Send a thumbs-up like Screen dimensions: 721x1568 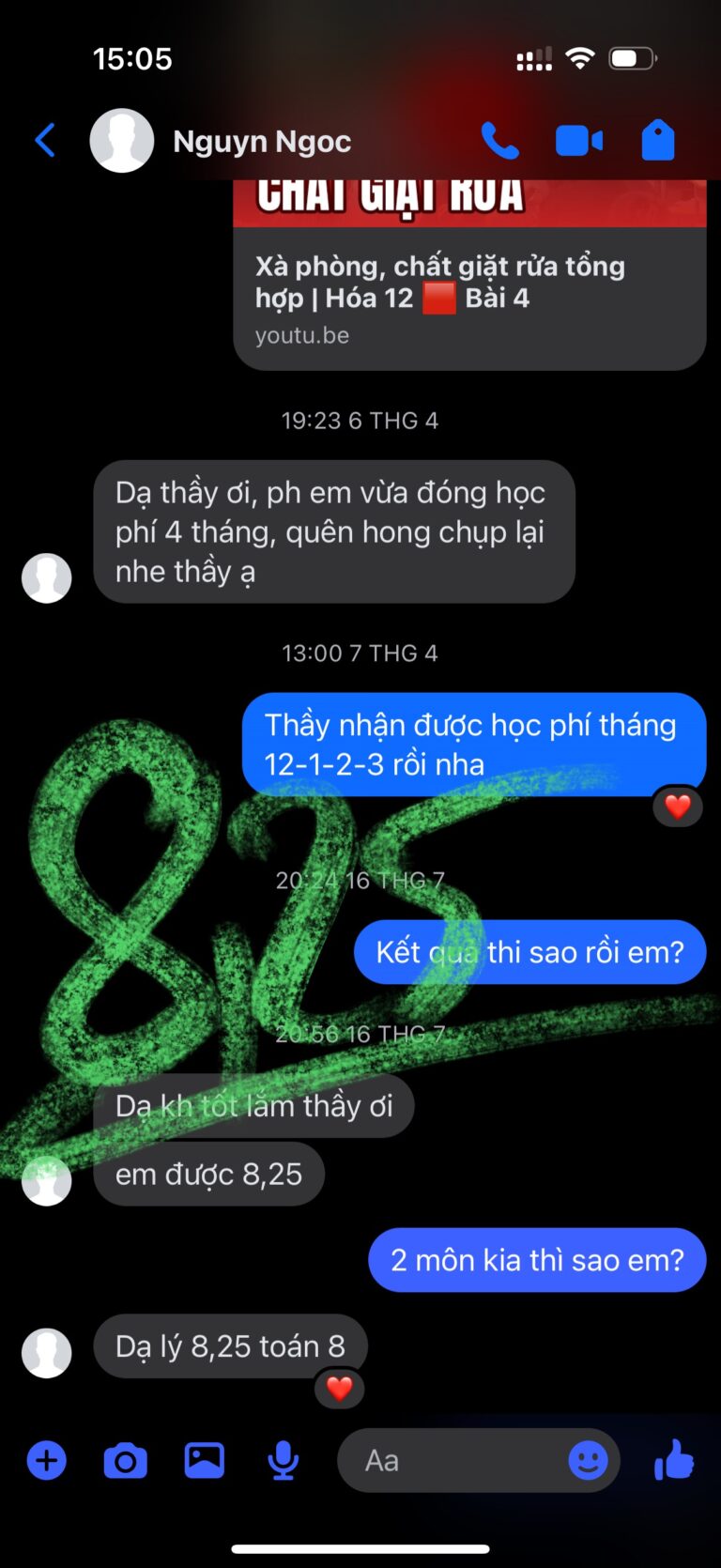click(x=673, y=1461)
